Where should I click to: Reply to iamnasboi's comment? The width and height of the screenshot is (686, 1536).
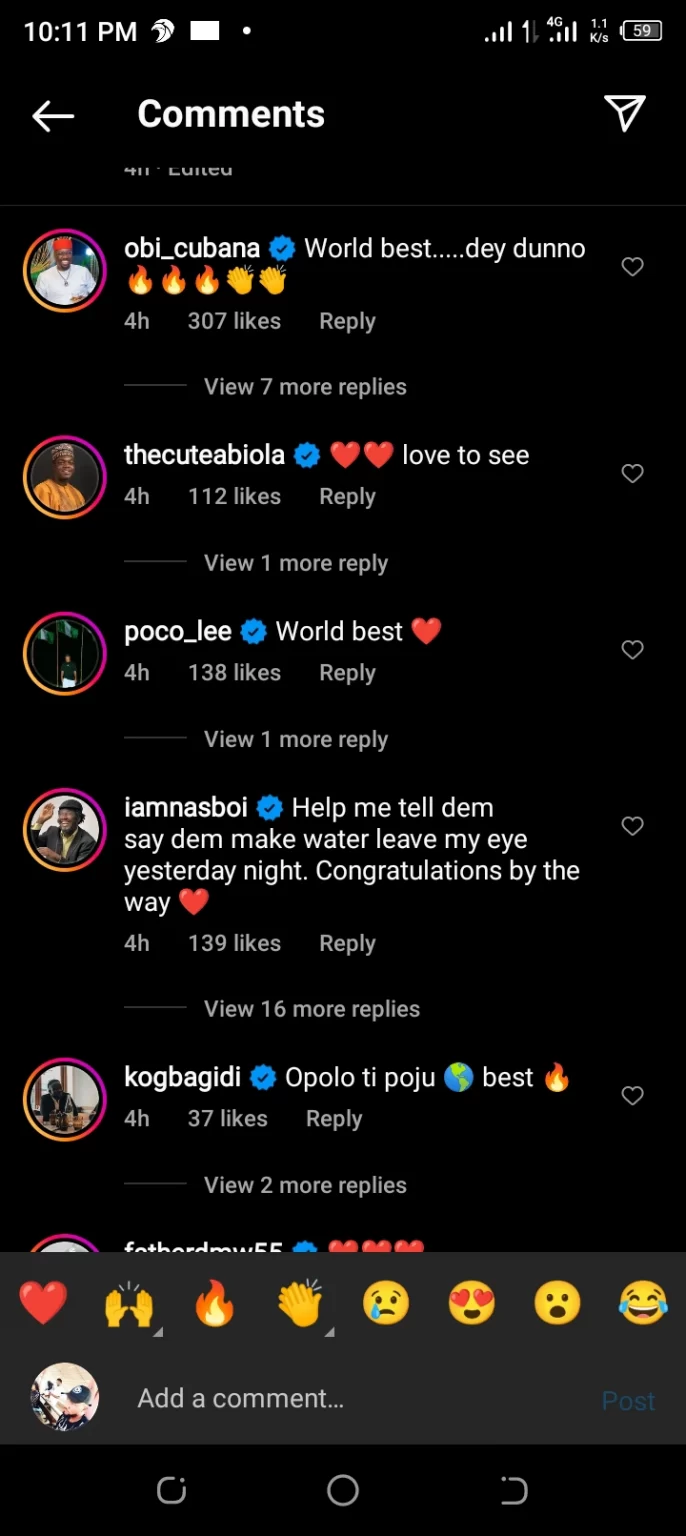(x=347, y=943)
